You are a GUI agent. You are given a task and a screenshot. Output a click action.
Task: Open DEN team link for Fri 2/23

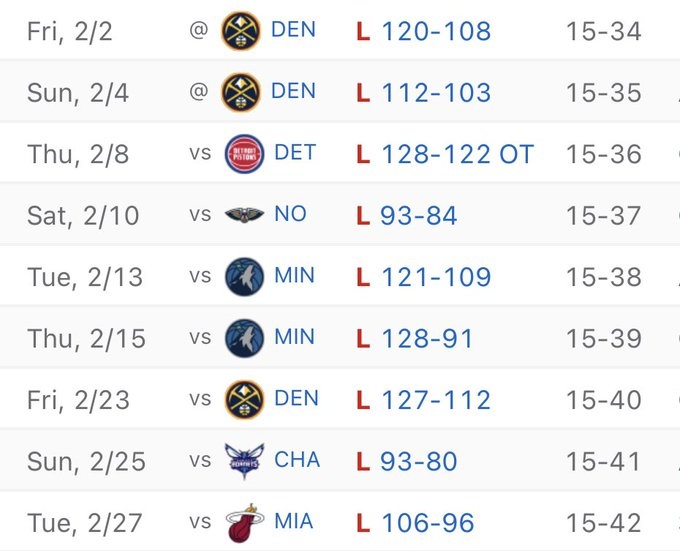pos(294,399)
